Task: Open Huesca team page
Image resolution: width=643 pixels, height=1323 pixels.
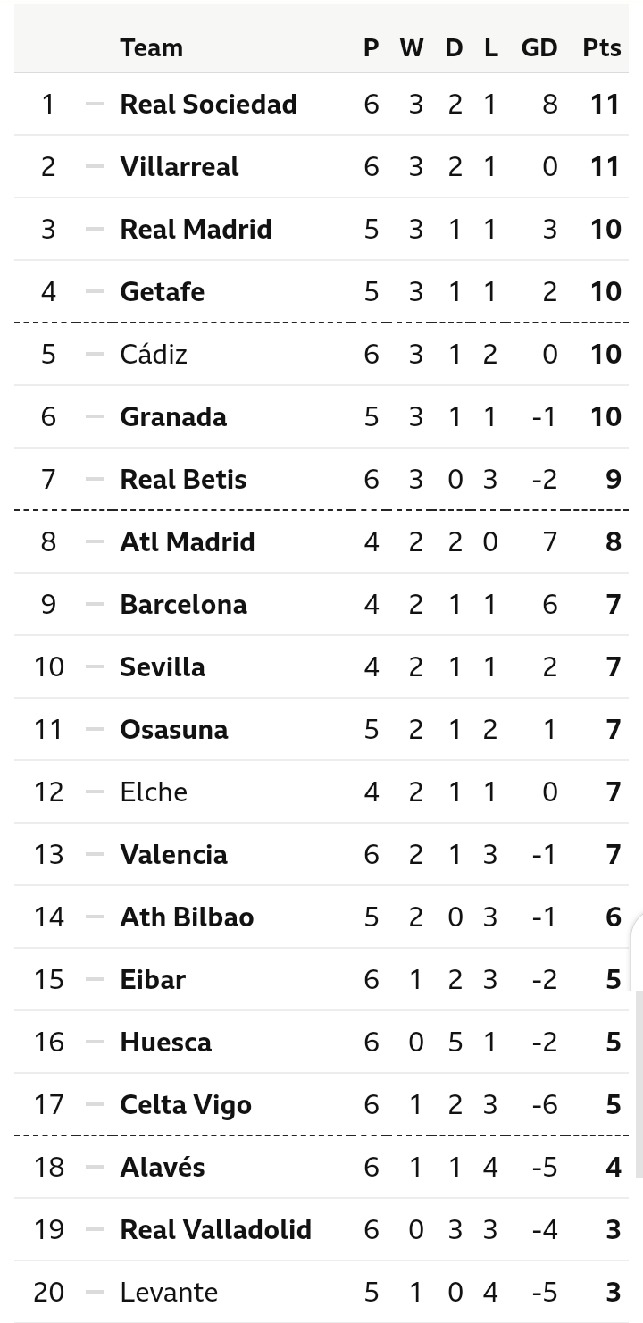Action: (166, 1041)
